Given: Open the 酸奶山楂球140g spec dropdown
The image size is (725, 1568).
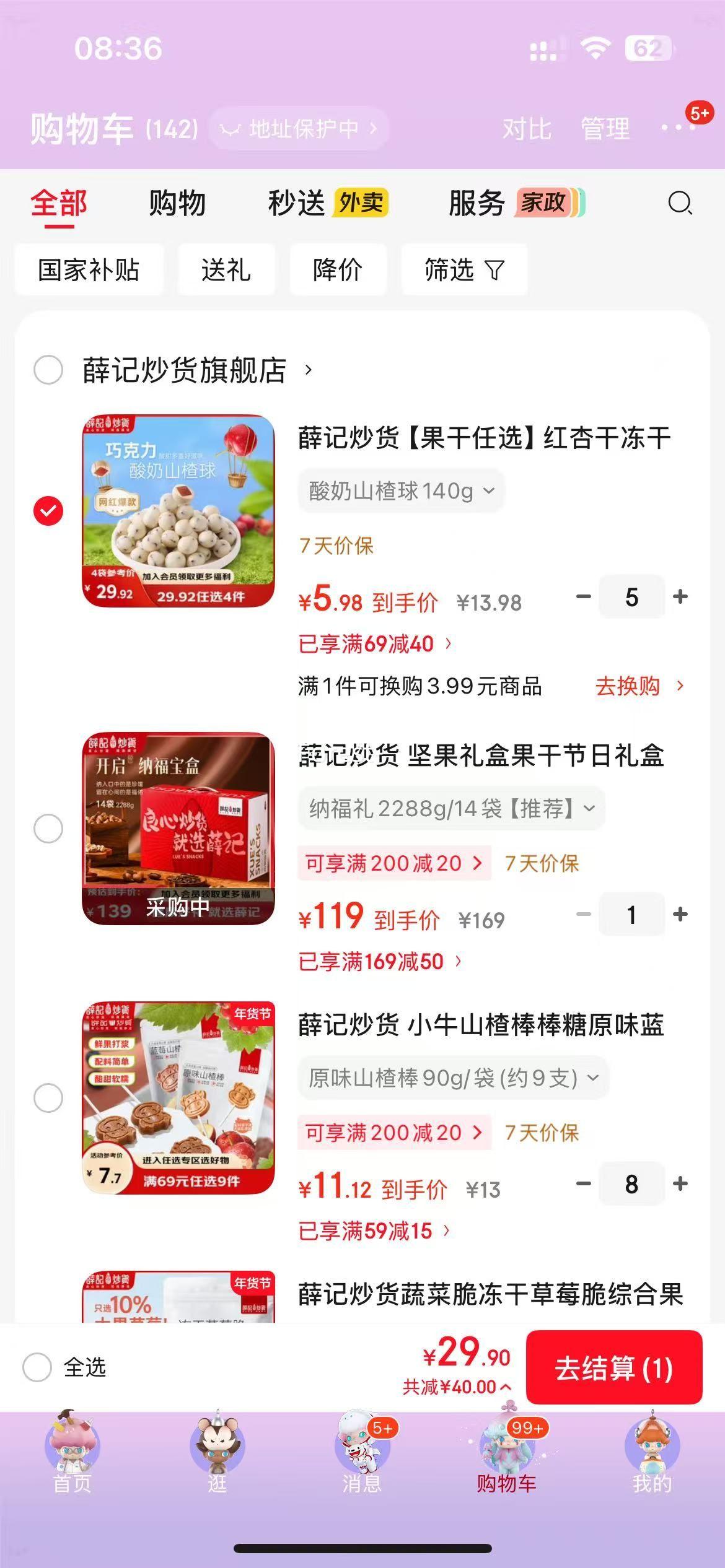Looking at the screenshot, I should (400, 490).
